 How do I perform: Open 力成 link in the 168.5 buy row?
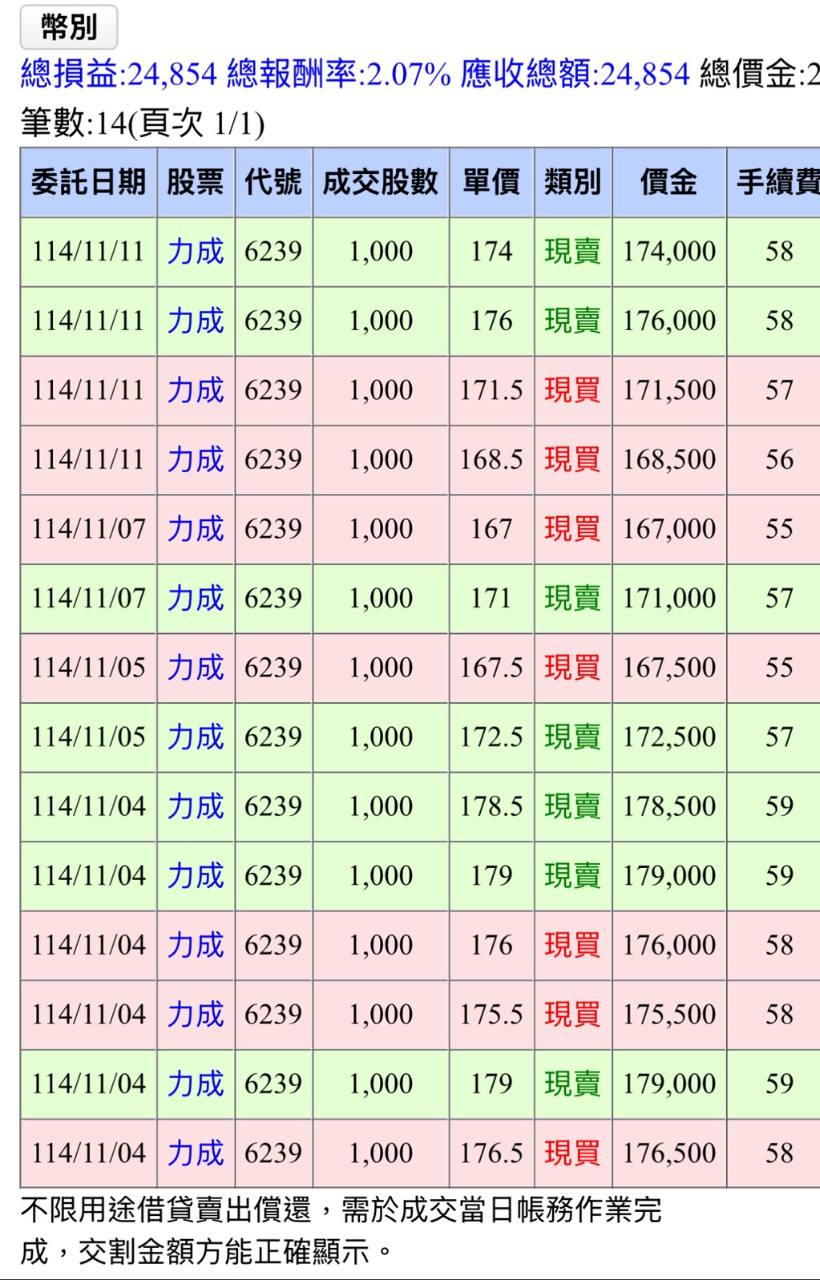pyautogui.click(x=195, y=459)
